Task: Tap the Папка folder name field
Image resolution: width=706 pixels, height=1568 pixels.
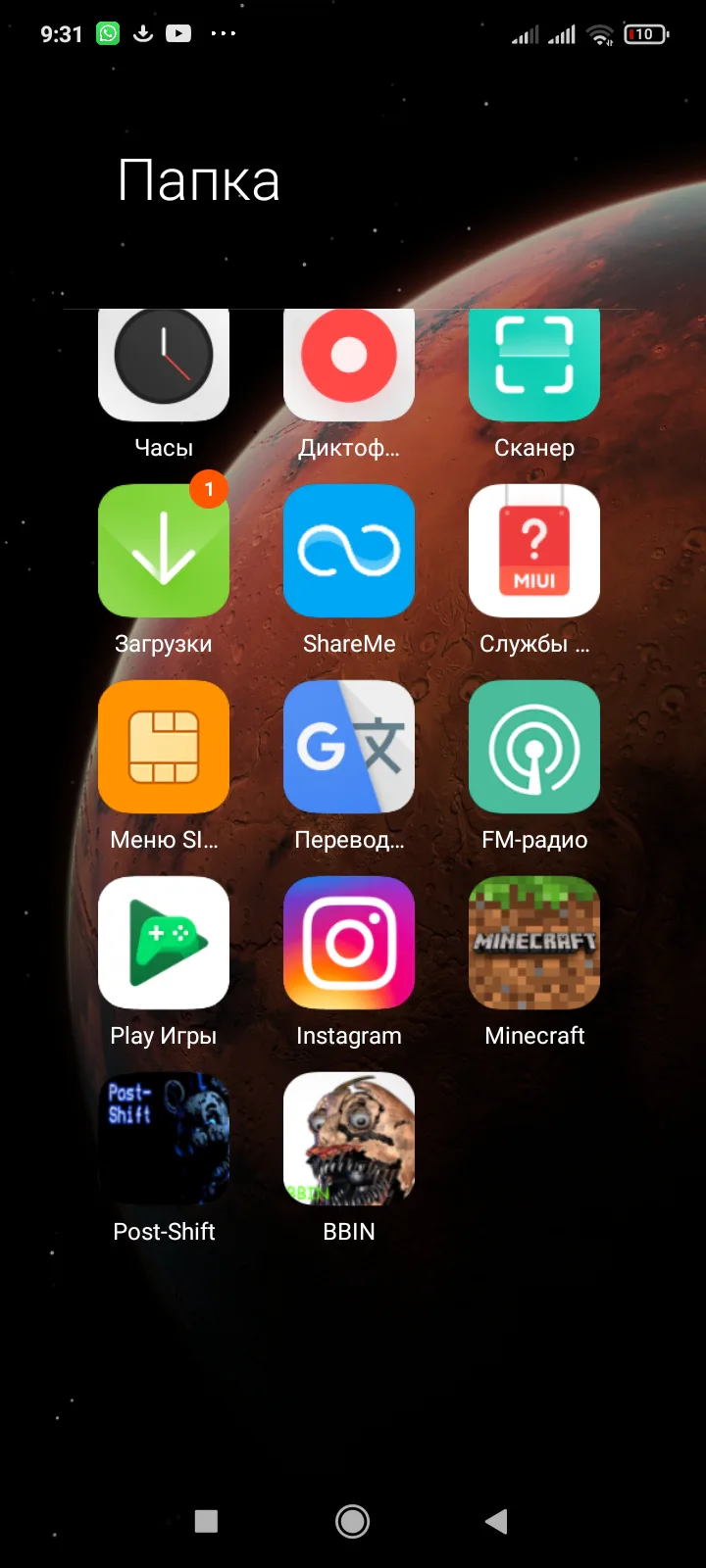Action: coord(199,181)
